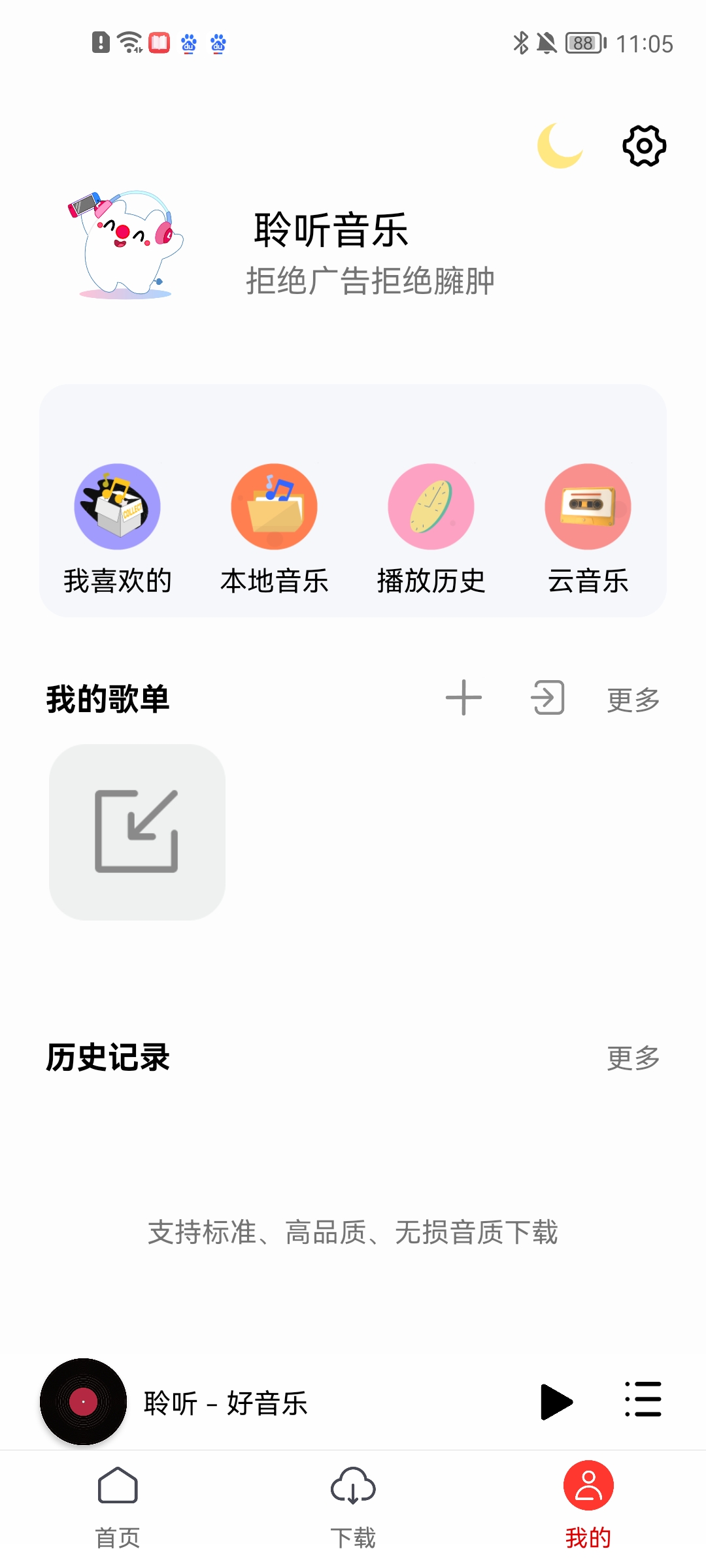Viewport: 706px width, 1568px height.
Task: Play the current track
Action: coord(556,1401)
